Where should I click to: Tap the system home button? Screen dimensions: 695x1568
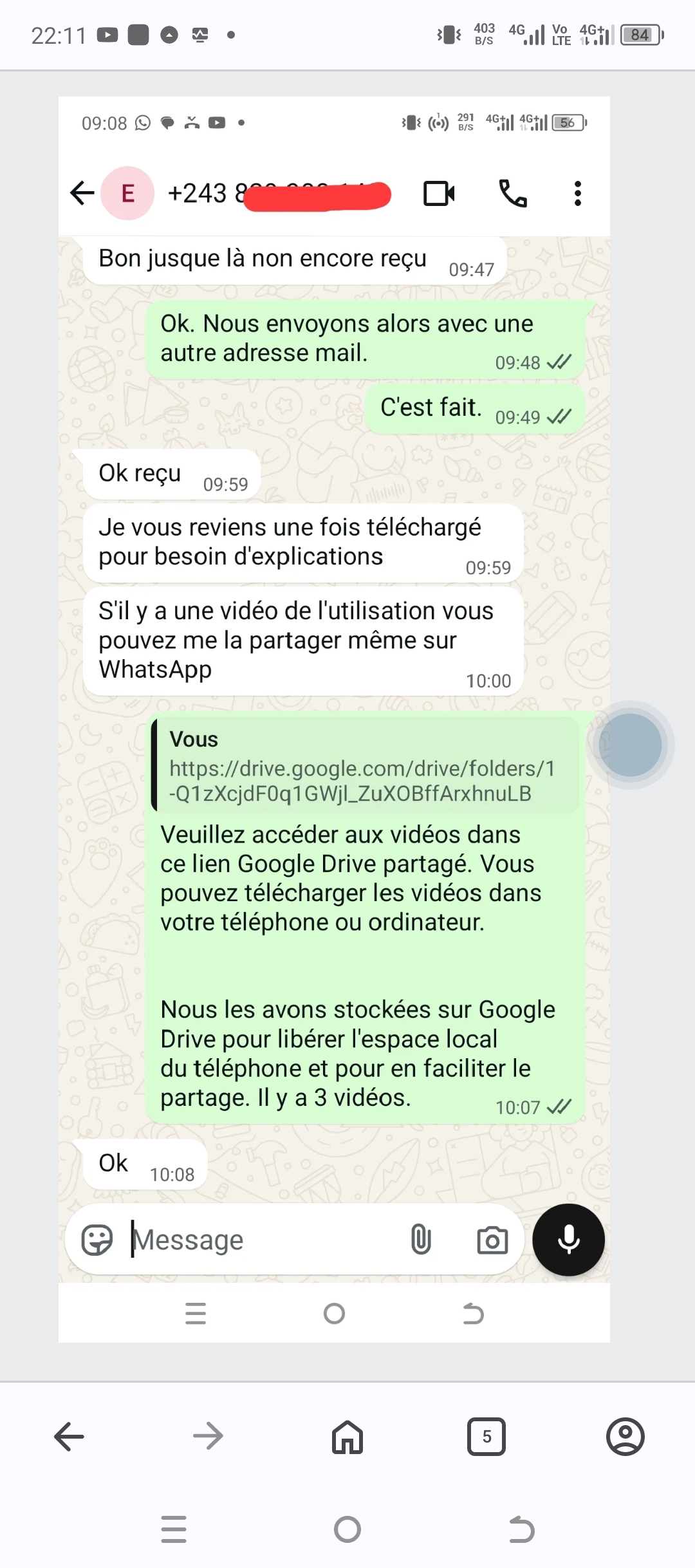tap(347, 1529)
